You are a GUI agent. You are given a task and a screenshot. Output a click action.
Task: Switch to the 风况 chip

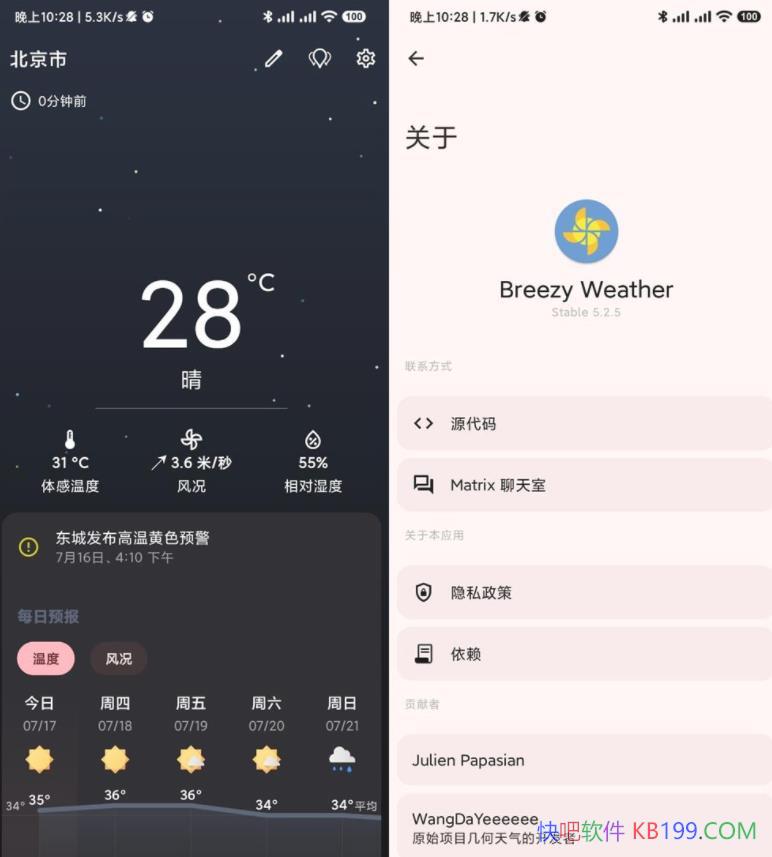point(119,659)
